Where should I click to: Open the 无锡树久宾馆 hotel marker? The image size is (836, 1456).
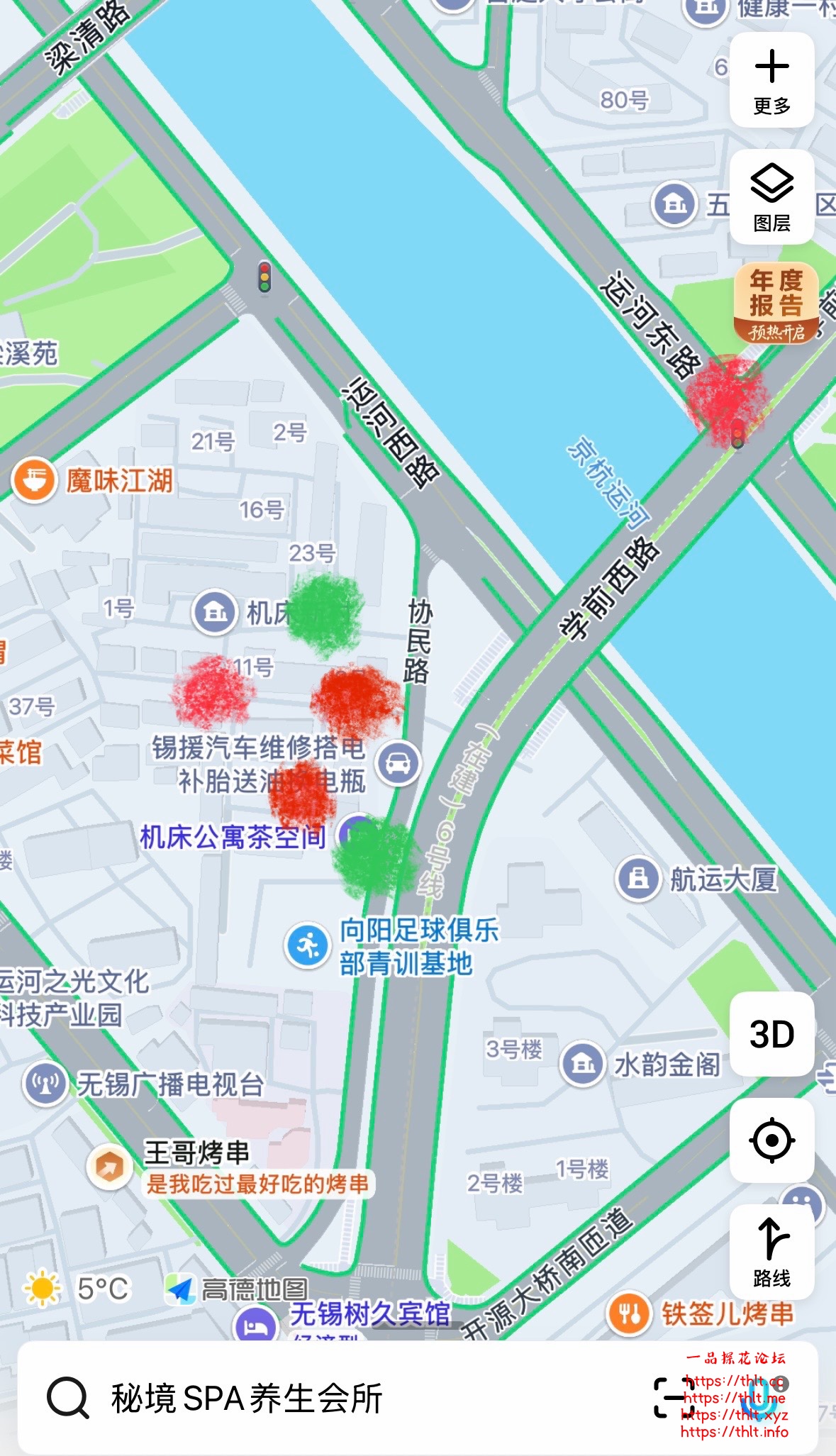coord(255,1326)
